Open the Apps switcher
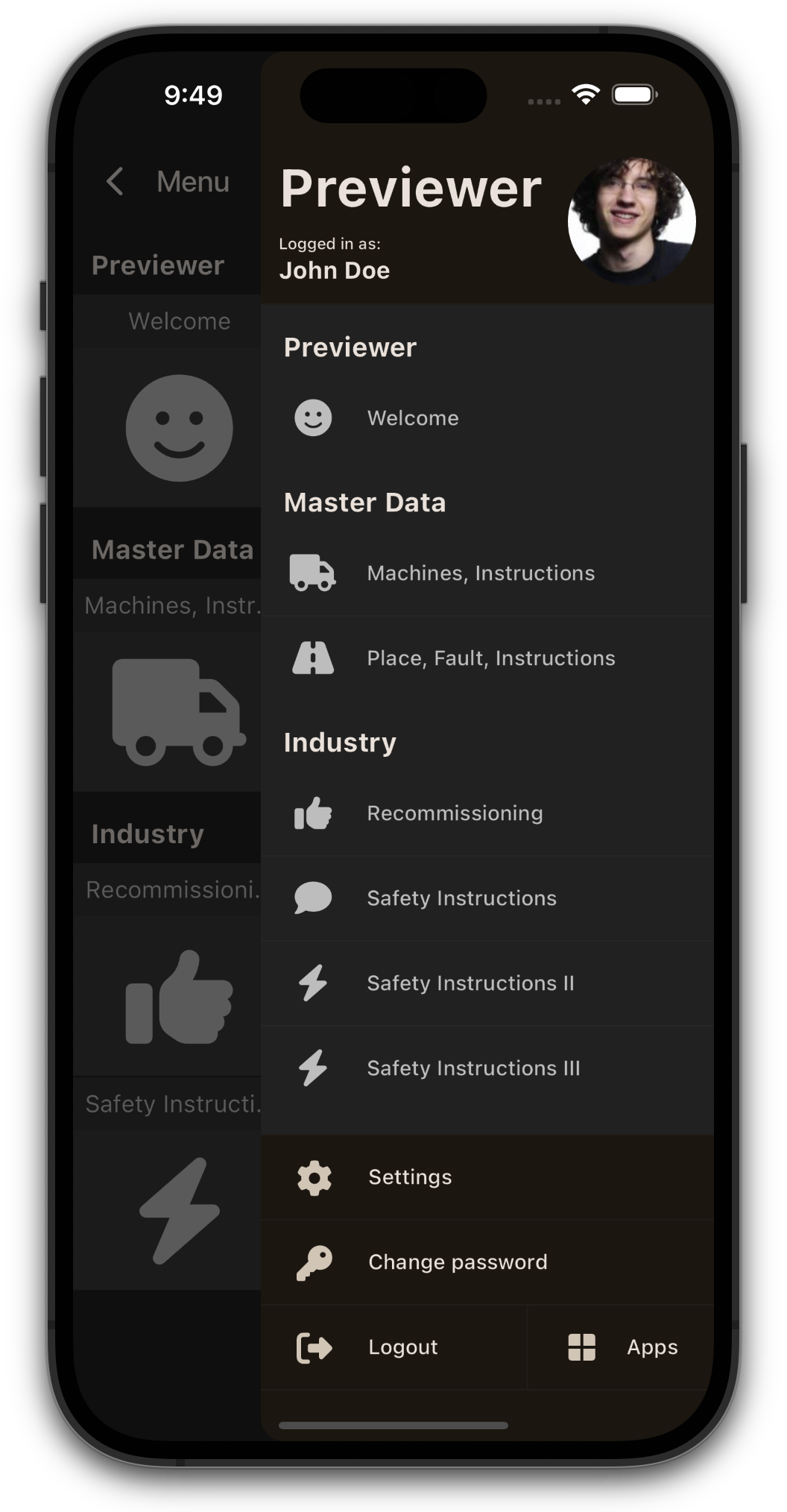Viewport: 787px width, 1512px height. tap(622, 1347)
